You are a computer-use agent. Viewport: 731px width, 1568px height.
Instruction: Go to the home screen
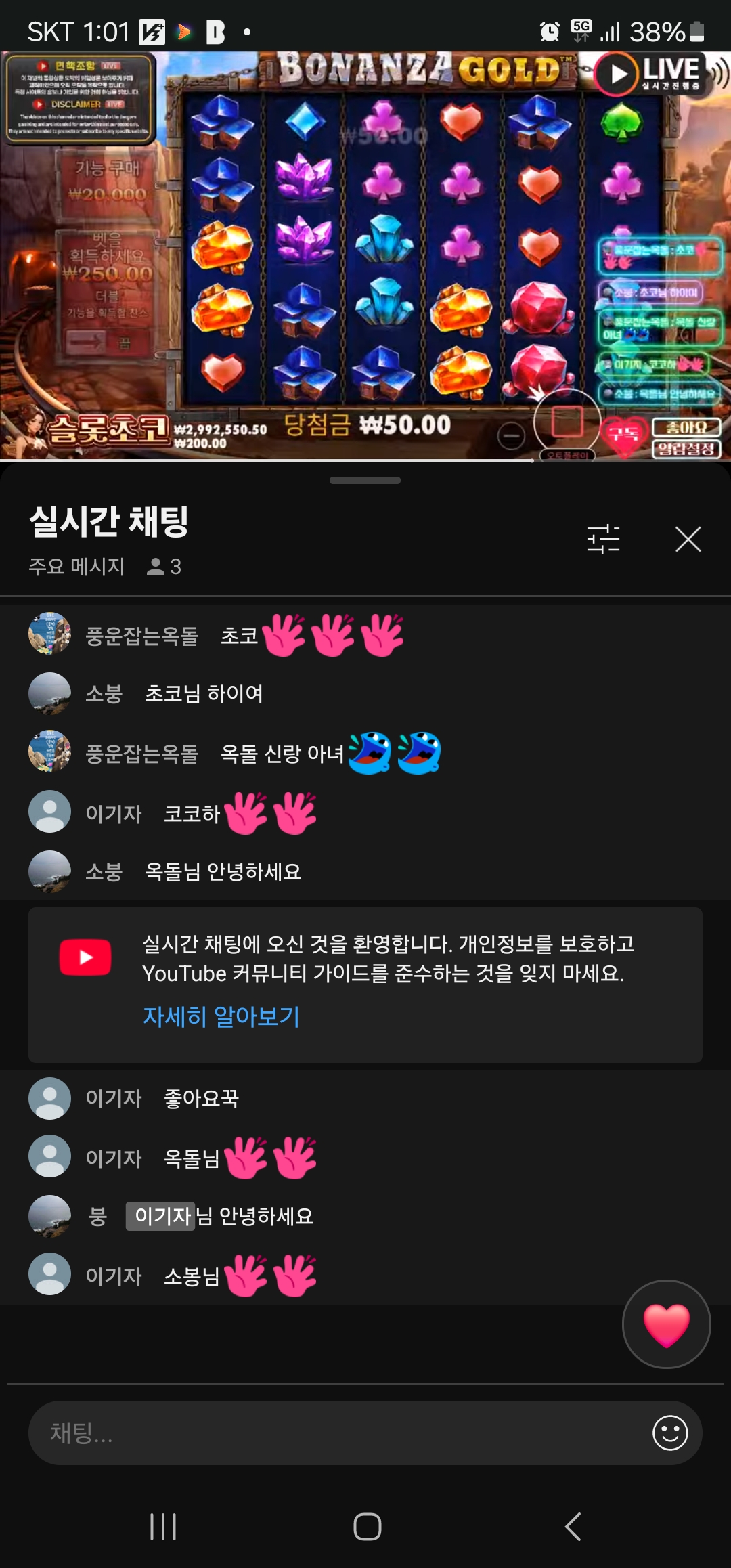pyautogui.click(x=367, y=1527)
